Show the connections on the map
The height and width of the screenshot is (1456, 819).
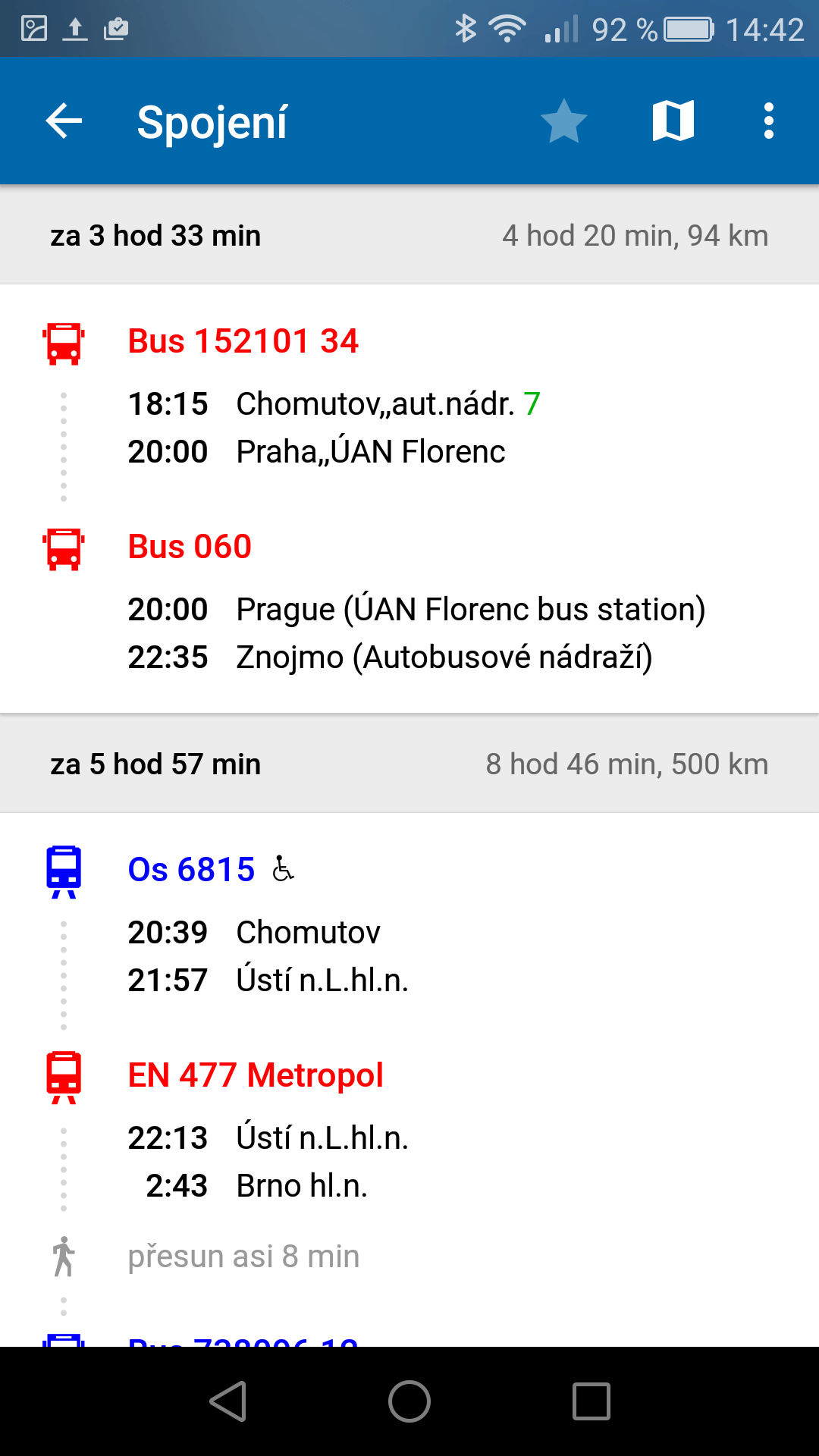pyautogui.click(x=673, y=121)
